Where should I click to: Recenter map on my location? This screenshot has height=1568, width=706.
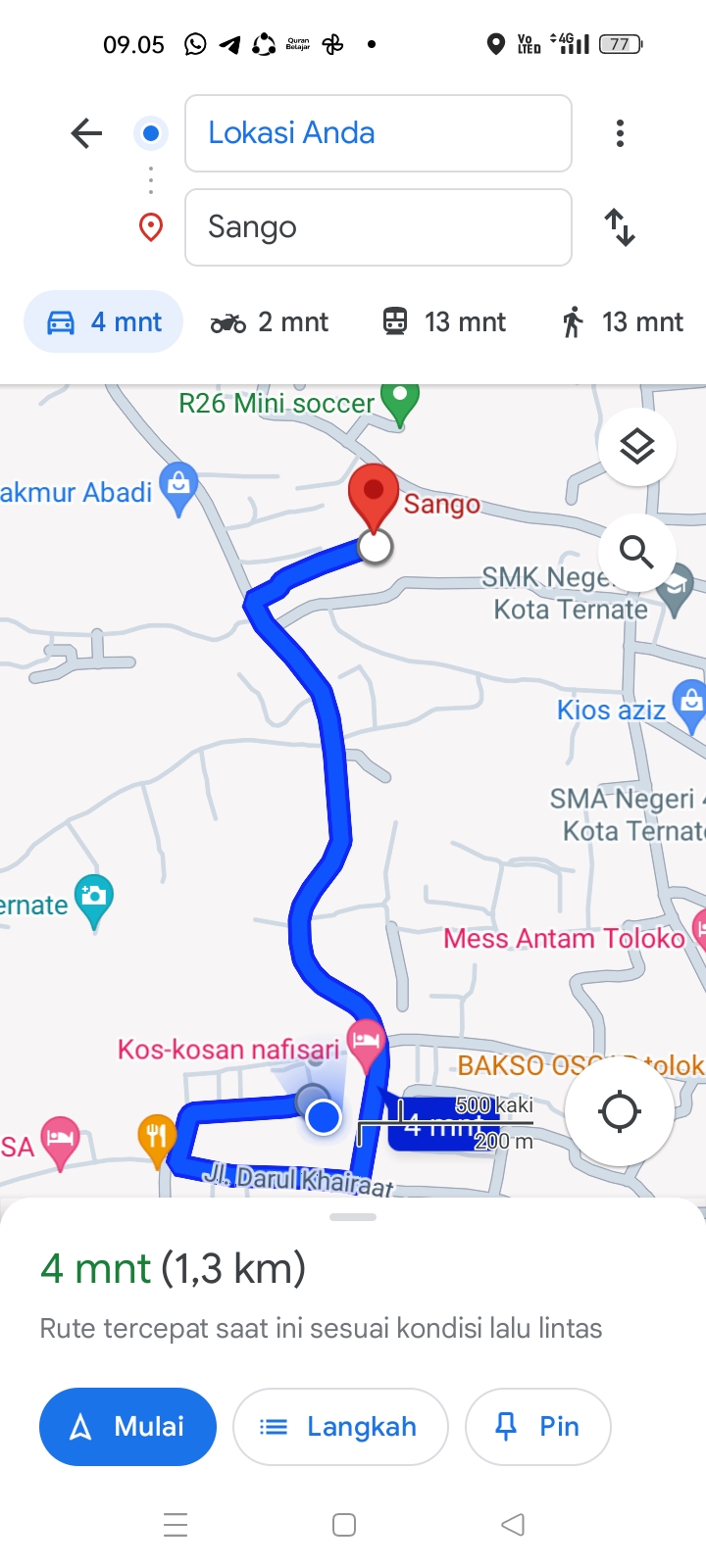pos(620,1112)
